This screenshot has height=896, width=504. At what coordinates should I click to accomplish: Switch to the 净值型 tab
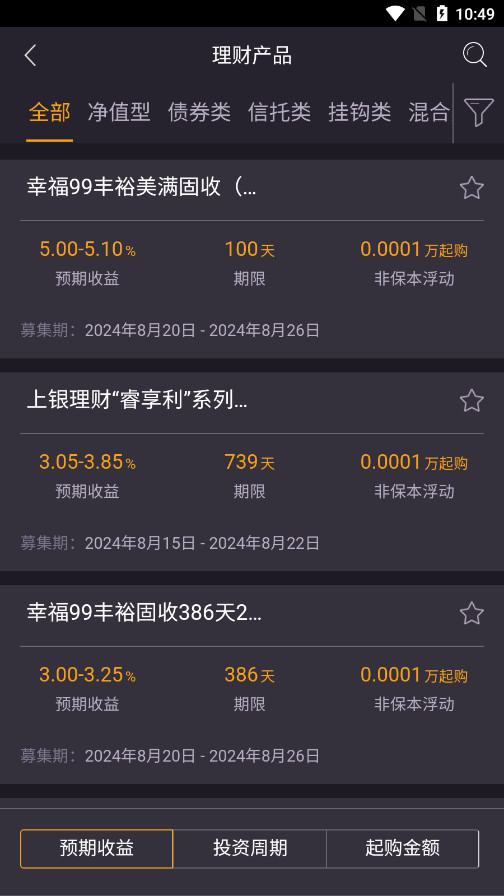pos(119,112)
